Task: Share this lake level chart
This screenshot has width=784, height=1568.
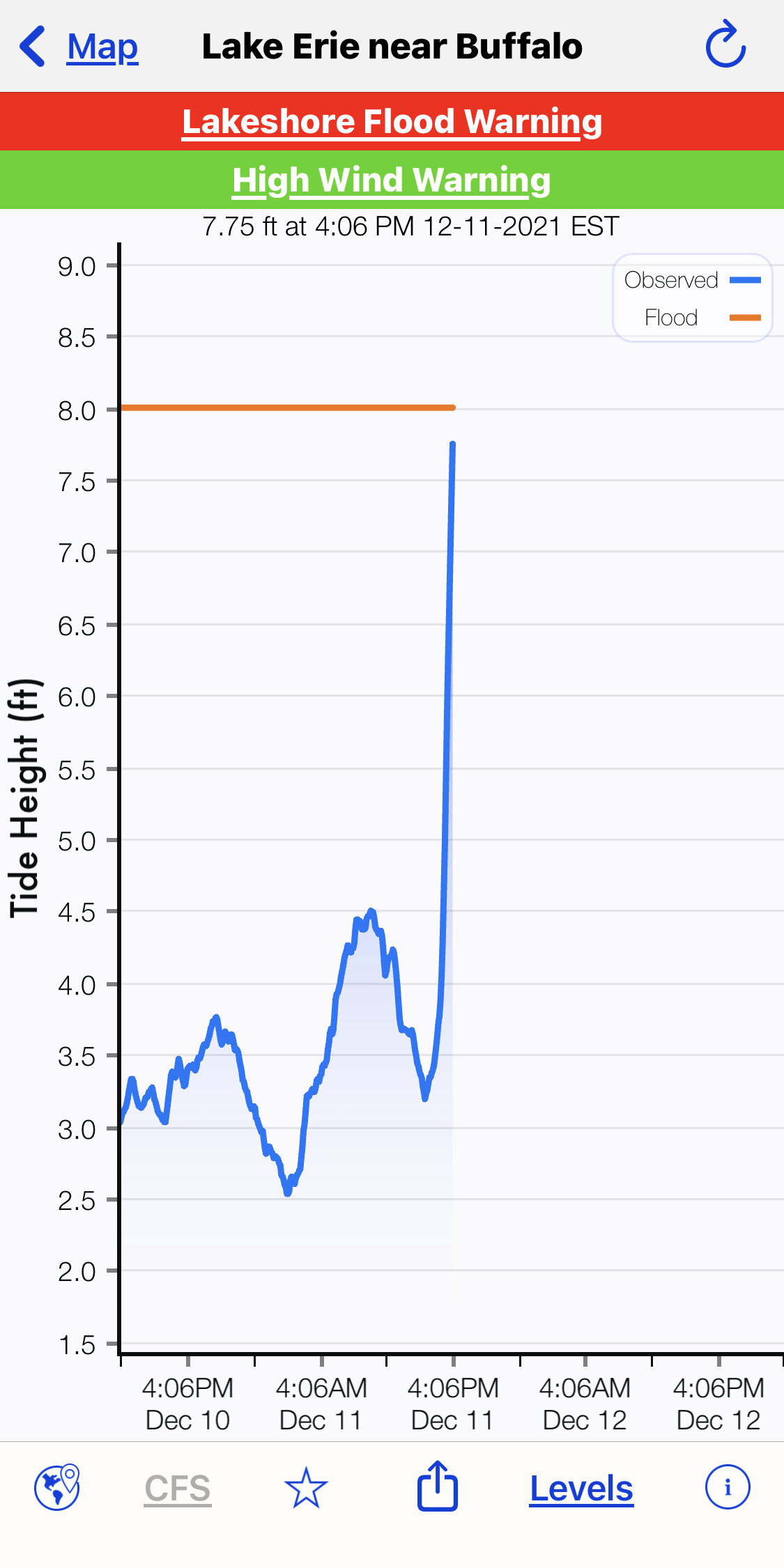Action: pos(437,1485)
